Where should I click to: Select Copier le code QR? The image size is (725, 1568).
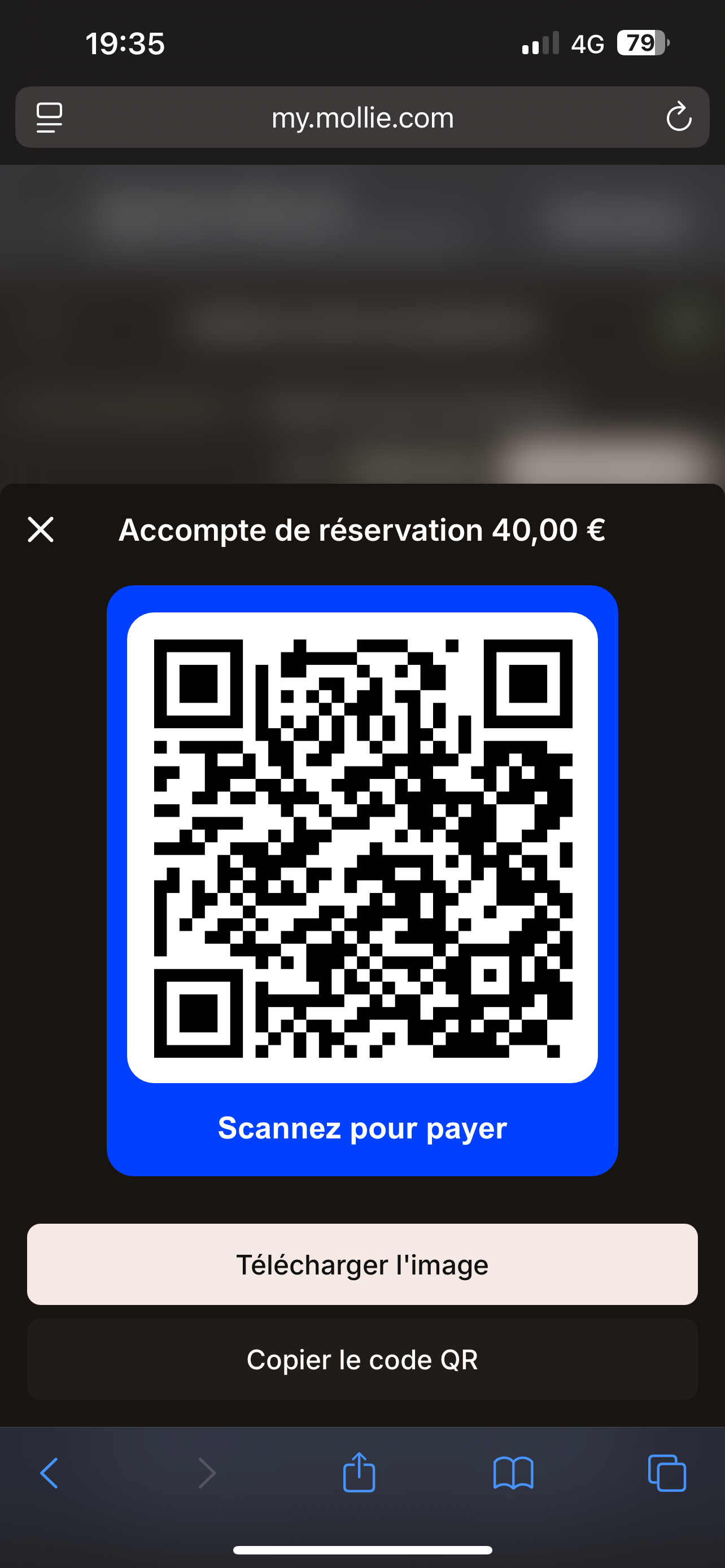(362, 1359)
